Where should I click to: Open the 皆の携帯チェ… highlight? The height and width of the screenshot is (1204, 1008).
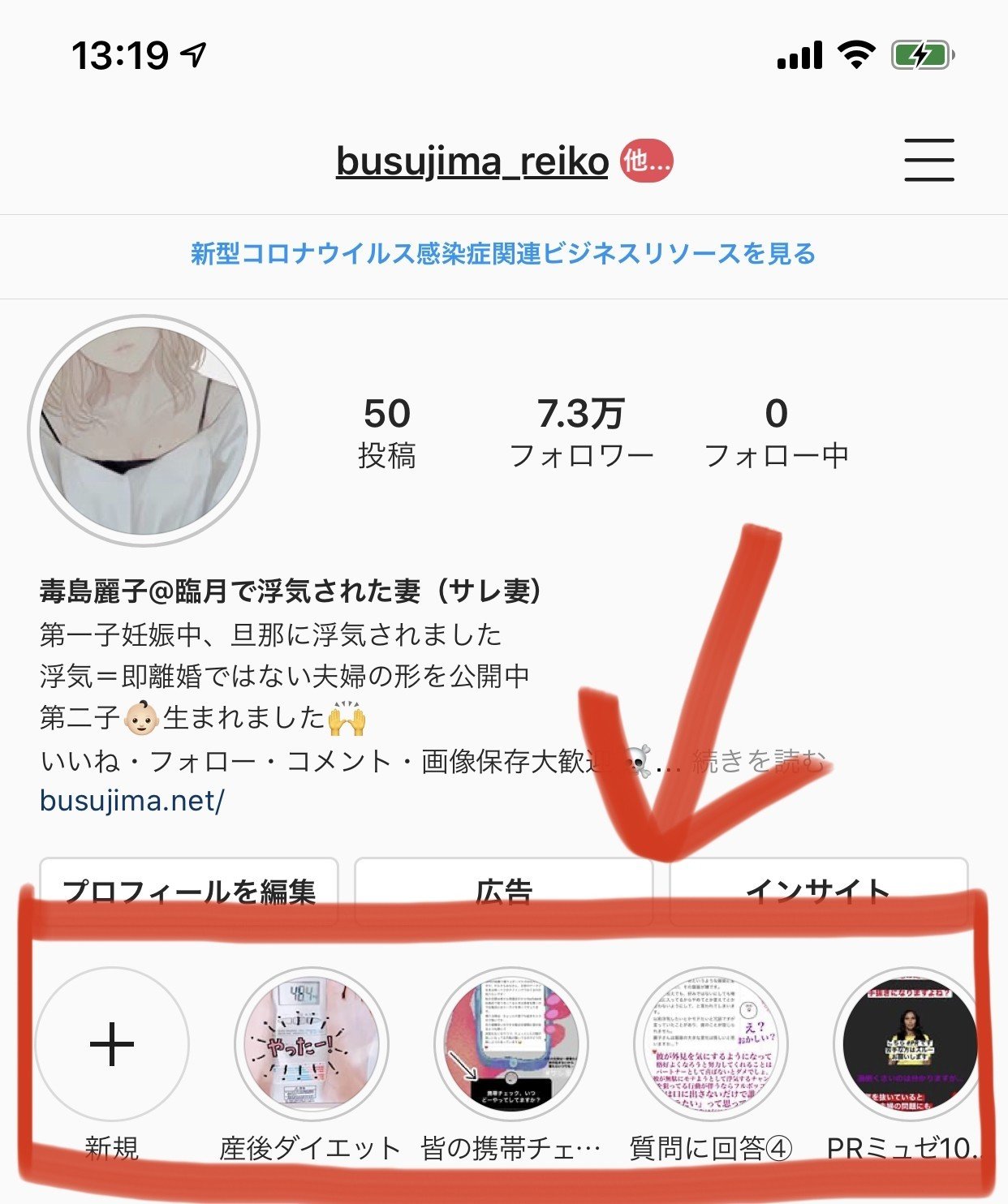[510, 1044]
